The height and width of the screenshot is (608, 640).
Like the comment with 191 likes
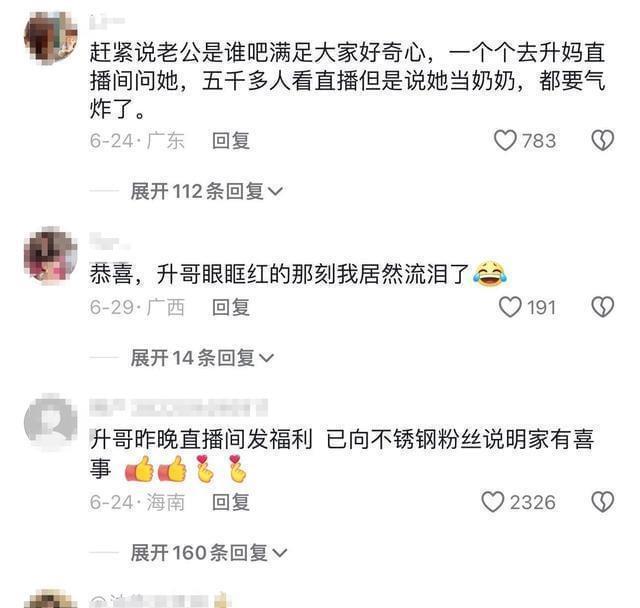pos(510,307)
